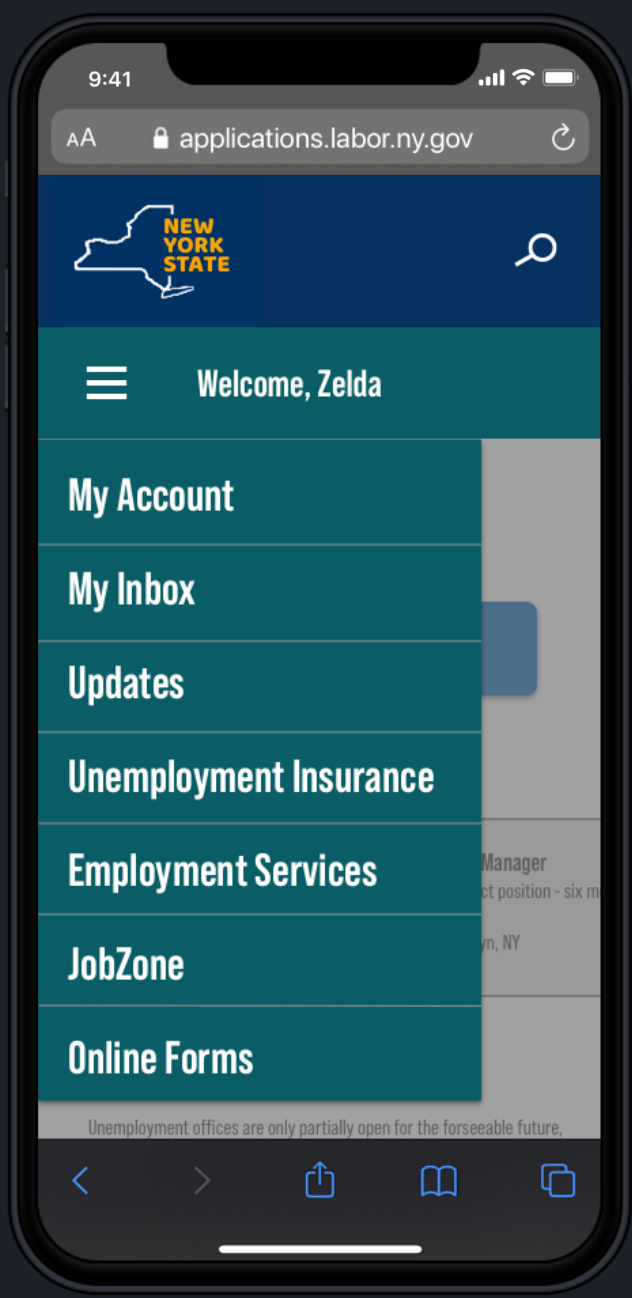View Online Forms

161,1057
